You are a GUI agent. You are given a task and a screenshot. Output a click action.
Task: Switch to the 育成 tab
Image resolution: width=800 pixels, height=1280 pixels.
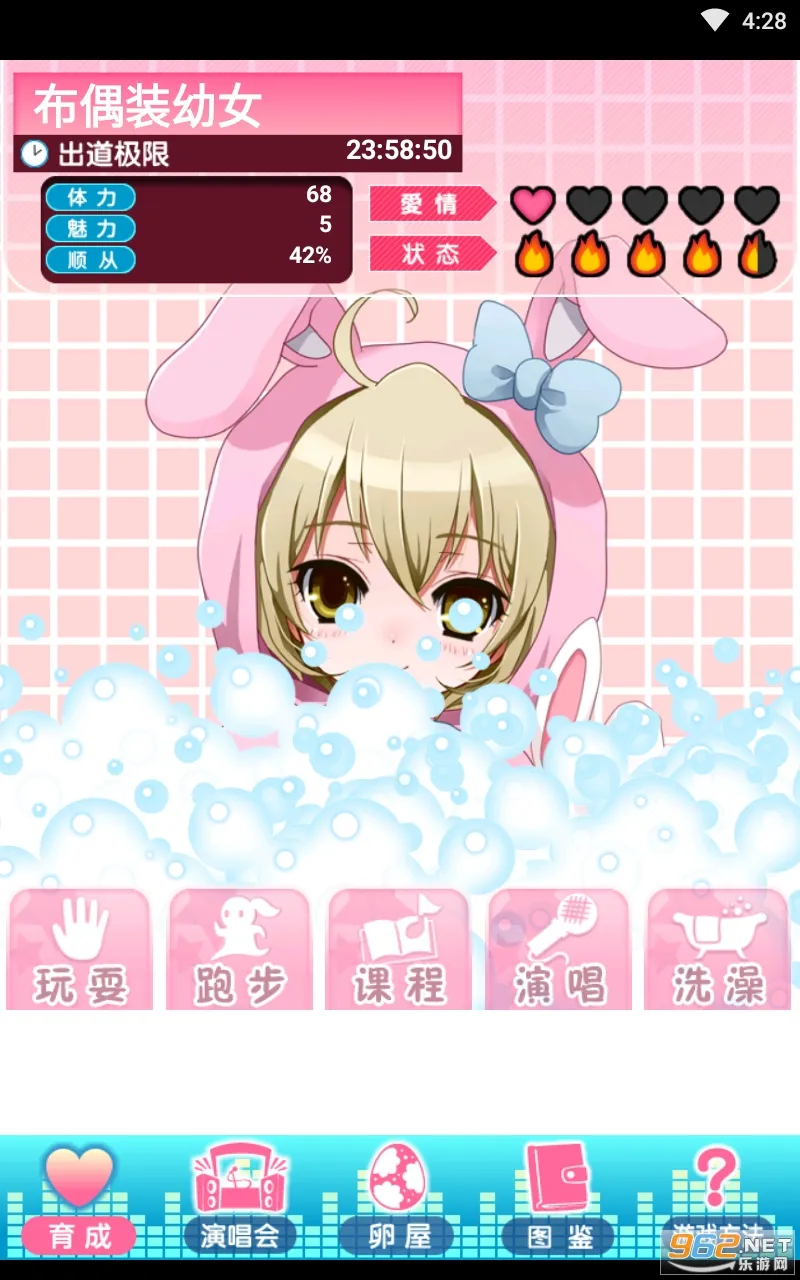click(x=80, y=1200)
